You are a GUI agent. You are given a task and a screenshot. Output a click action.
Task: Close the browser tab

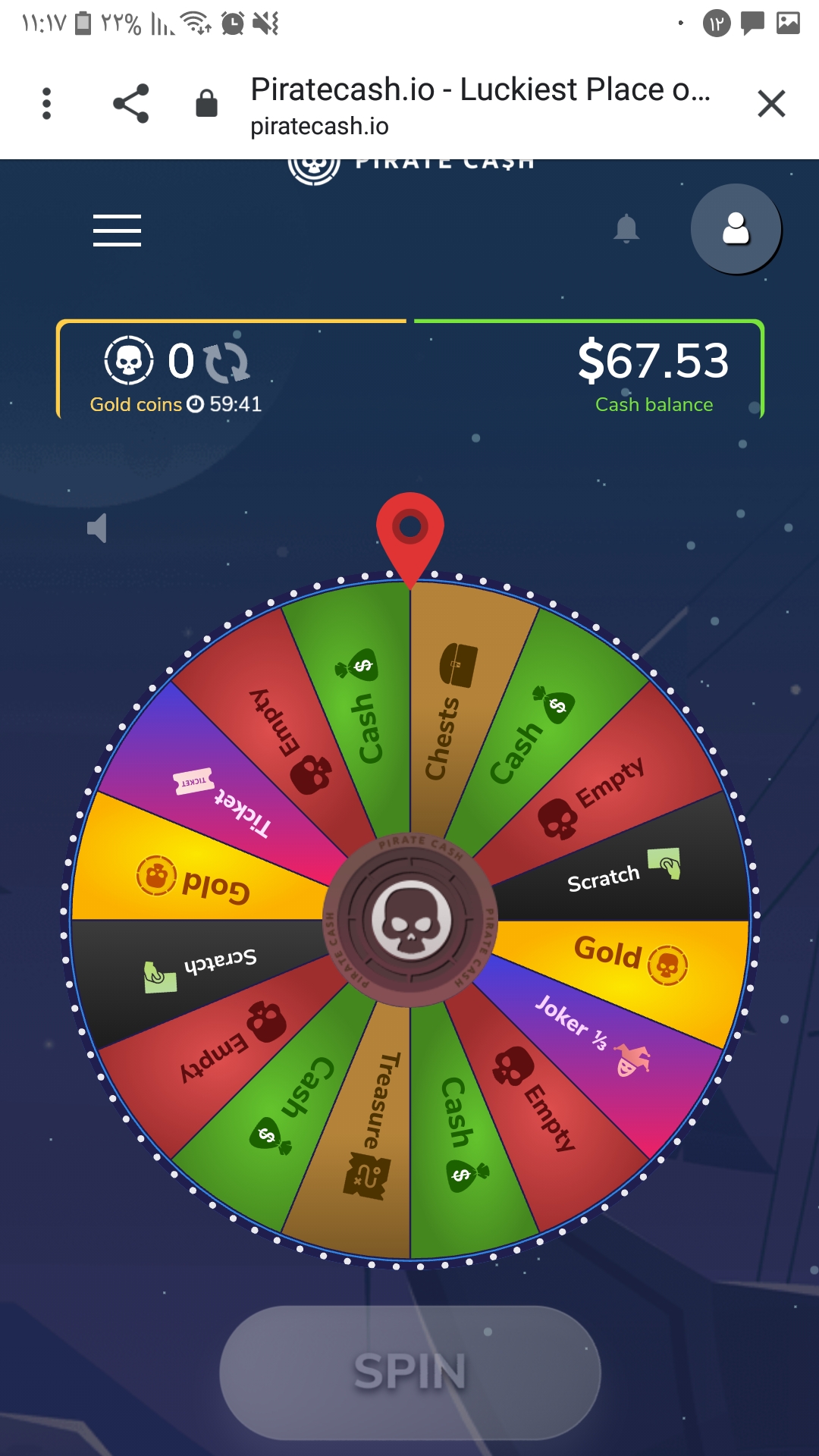[x=771, y=103]
